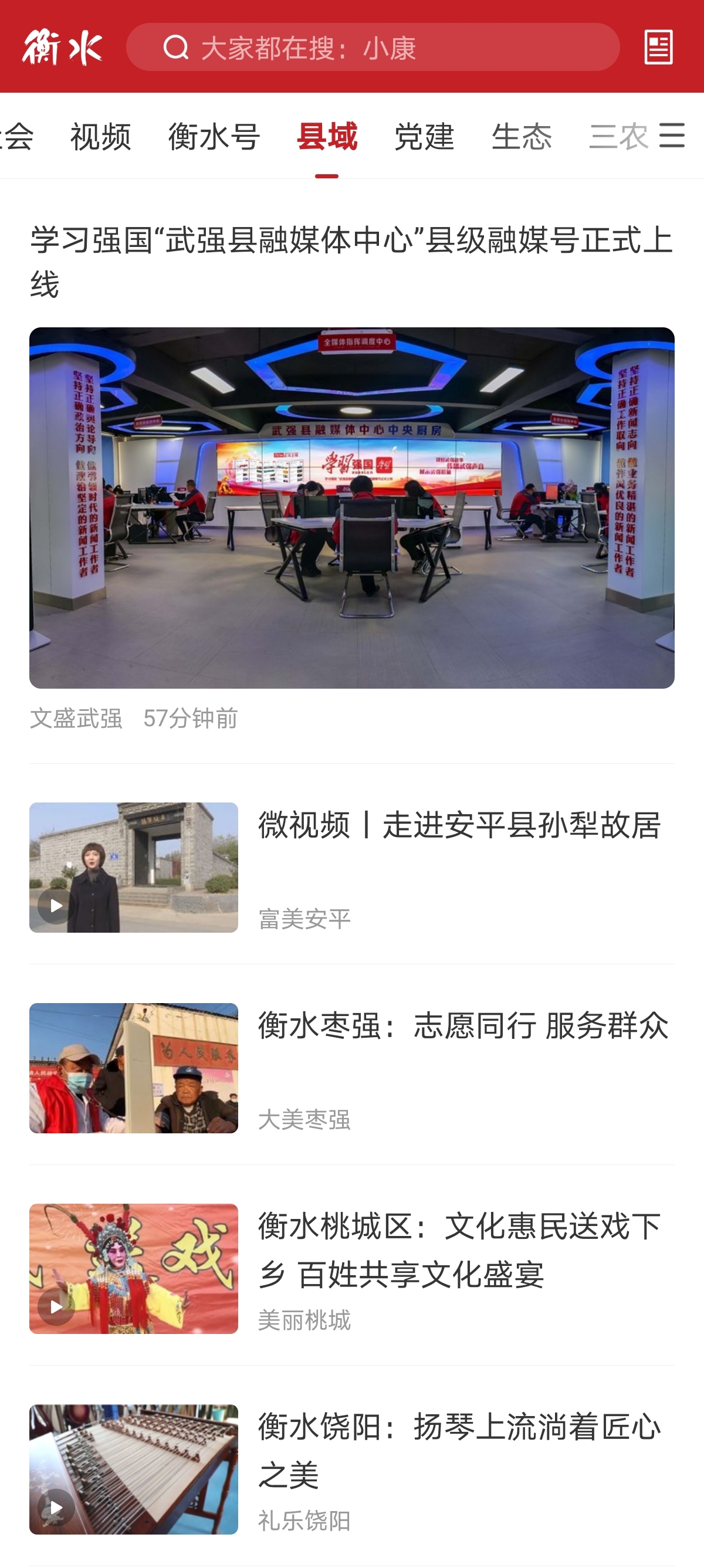
Task: Open the 武强县融媒体中心 launch article
Action: click(x=351, y=262)
